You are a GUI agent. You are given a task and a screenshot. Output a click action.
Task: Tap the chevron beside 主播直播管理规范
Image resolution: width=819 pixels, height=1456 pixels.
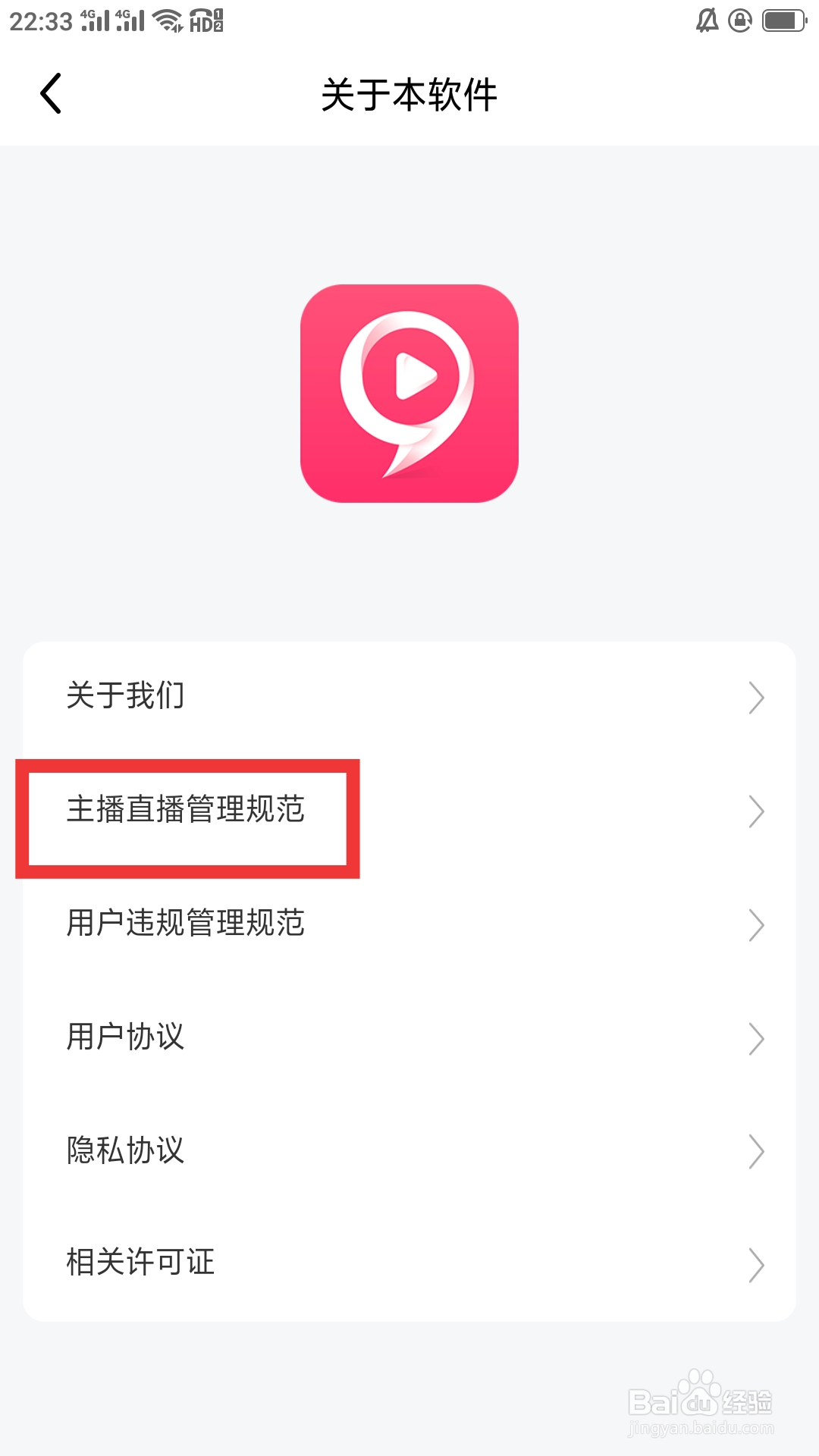click(757, 811)
